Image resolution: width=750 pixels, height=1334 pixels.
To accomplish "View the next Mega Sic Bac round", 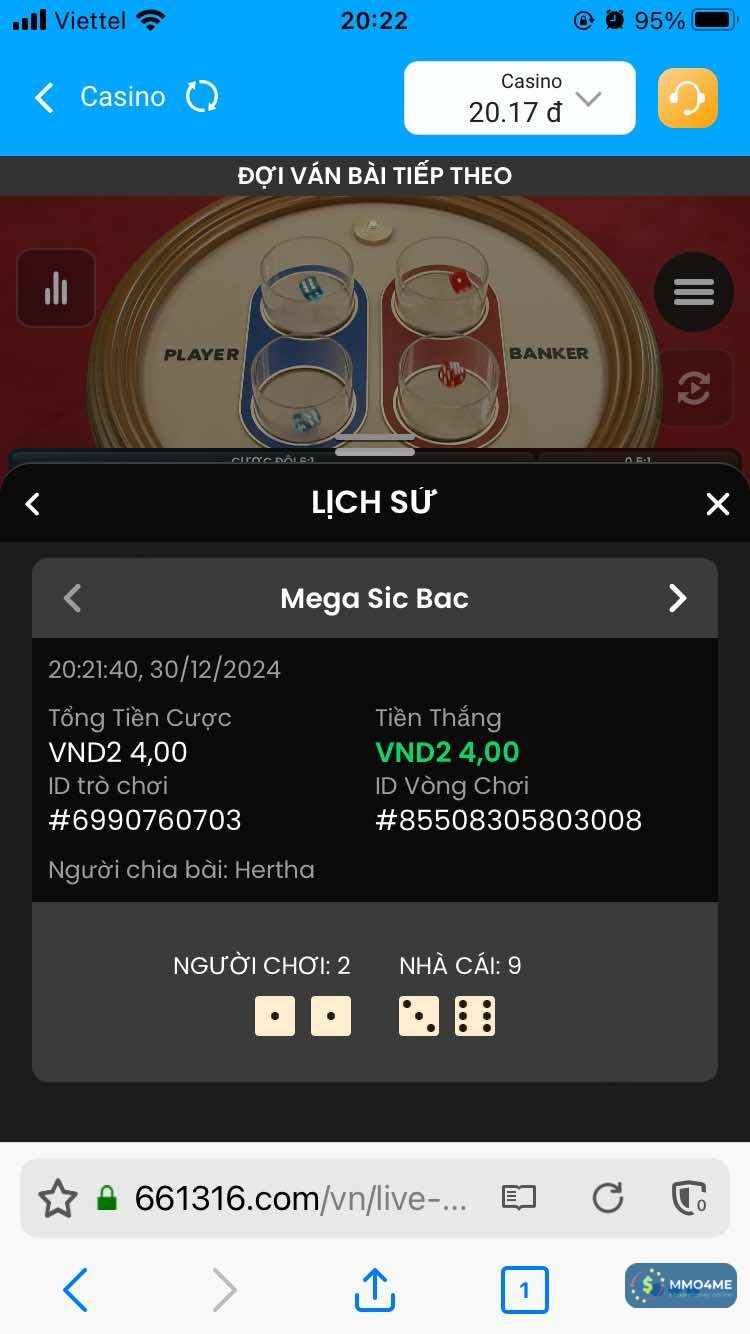I will 677,598.
